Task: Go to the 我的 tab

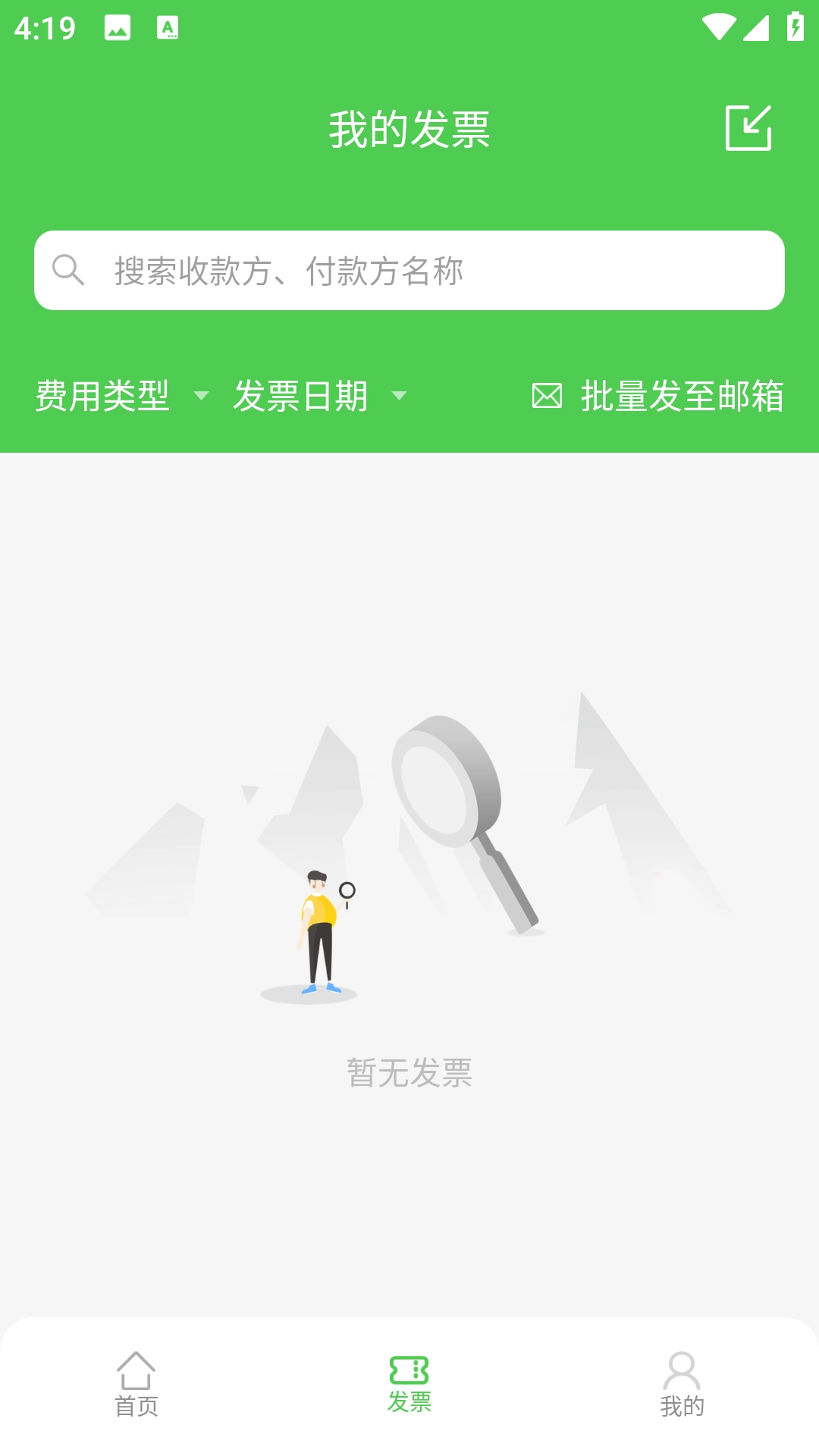Action: (x=682, y=1385)
